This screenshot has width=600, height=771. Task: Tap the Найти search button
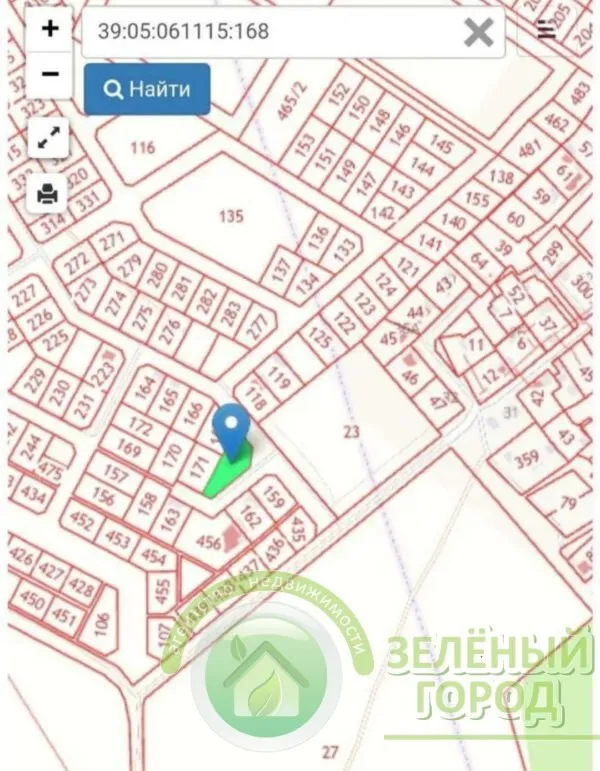click(147, 89)
